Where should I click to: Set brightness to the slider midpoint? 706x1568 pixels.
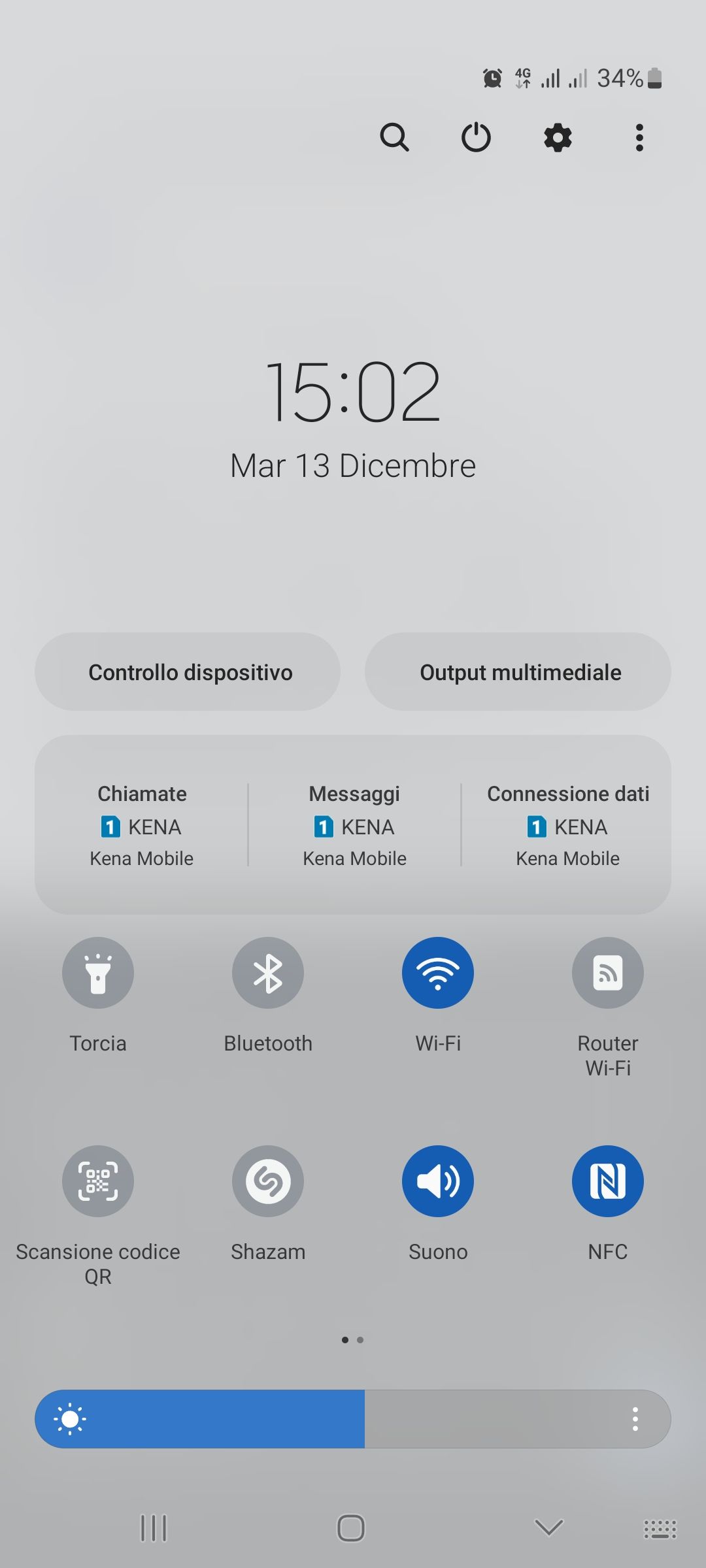(353, 1419)
